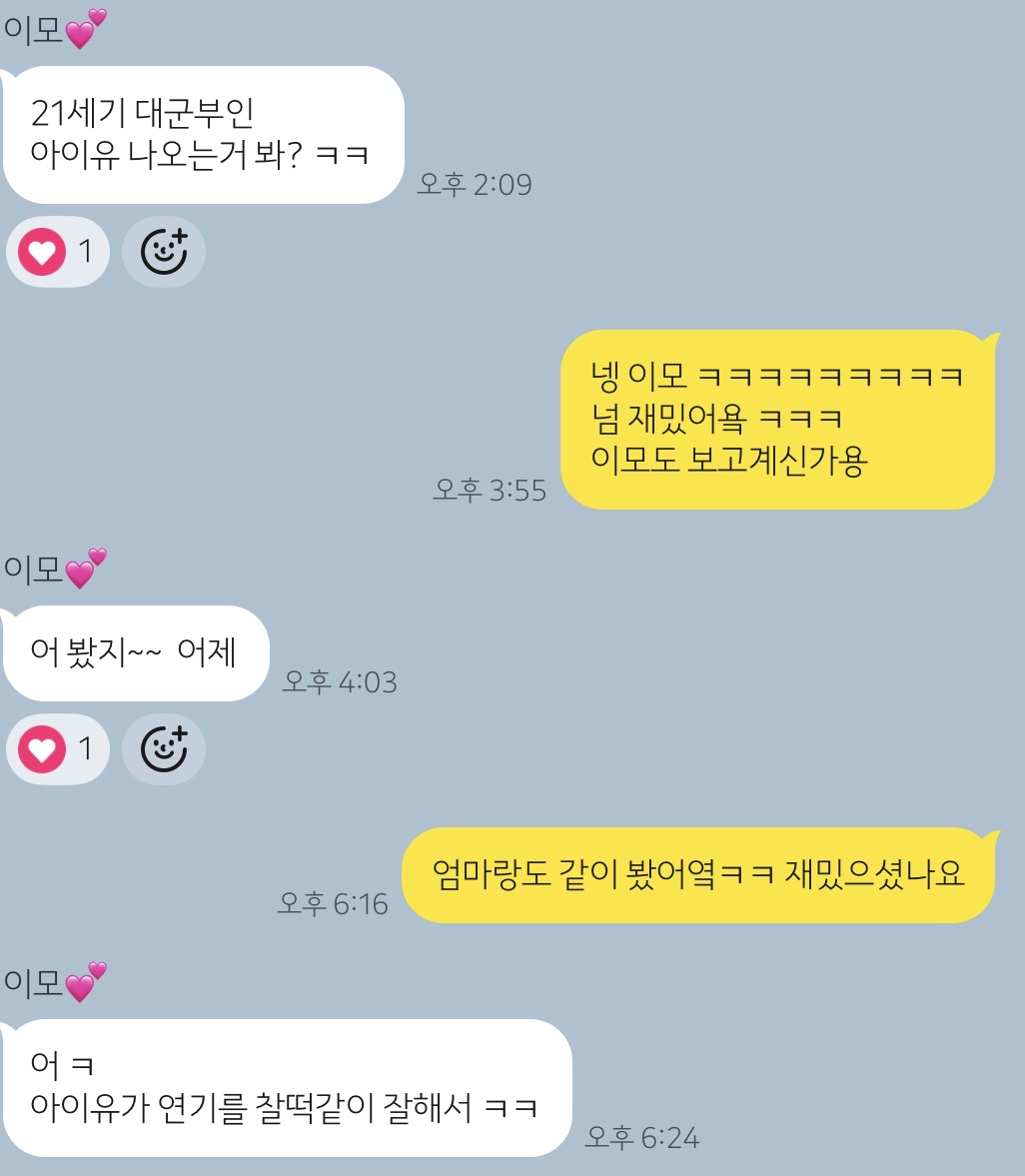1025x1176 pixels.
Task: Tap the hearts emoji beside the second '이모' label
Action: 82,568
